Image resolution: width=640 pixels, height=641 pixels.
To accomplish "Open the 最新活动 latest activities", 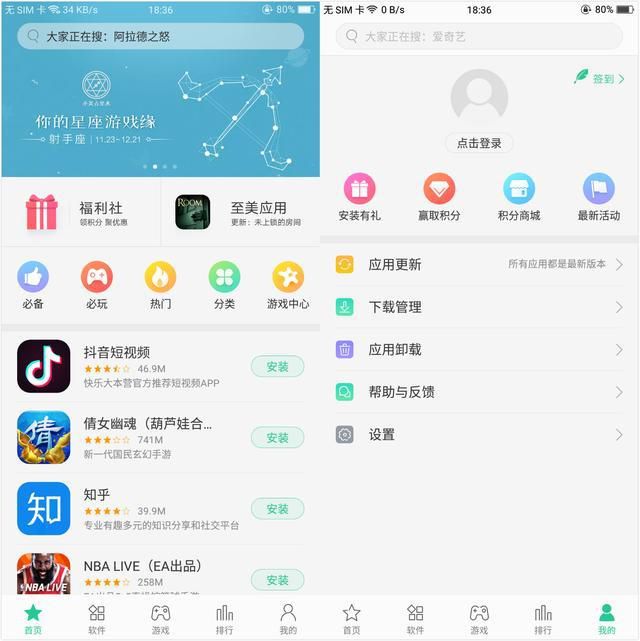I will [599, 196].
